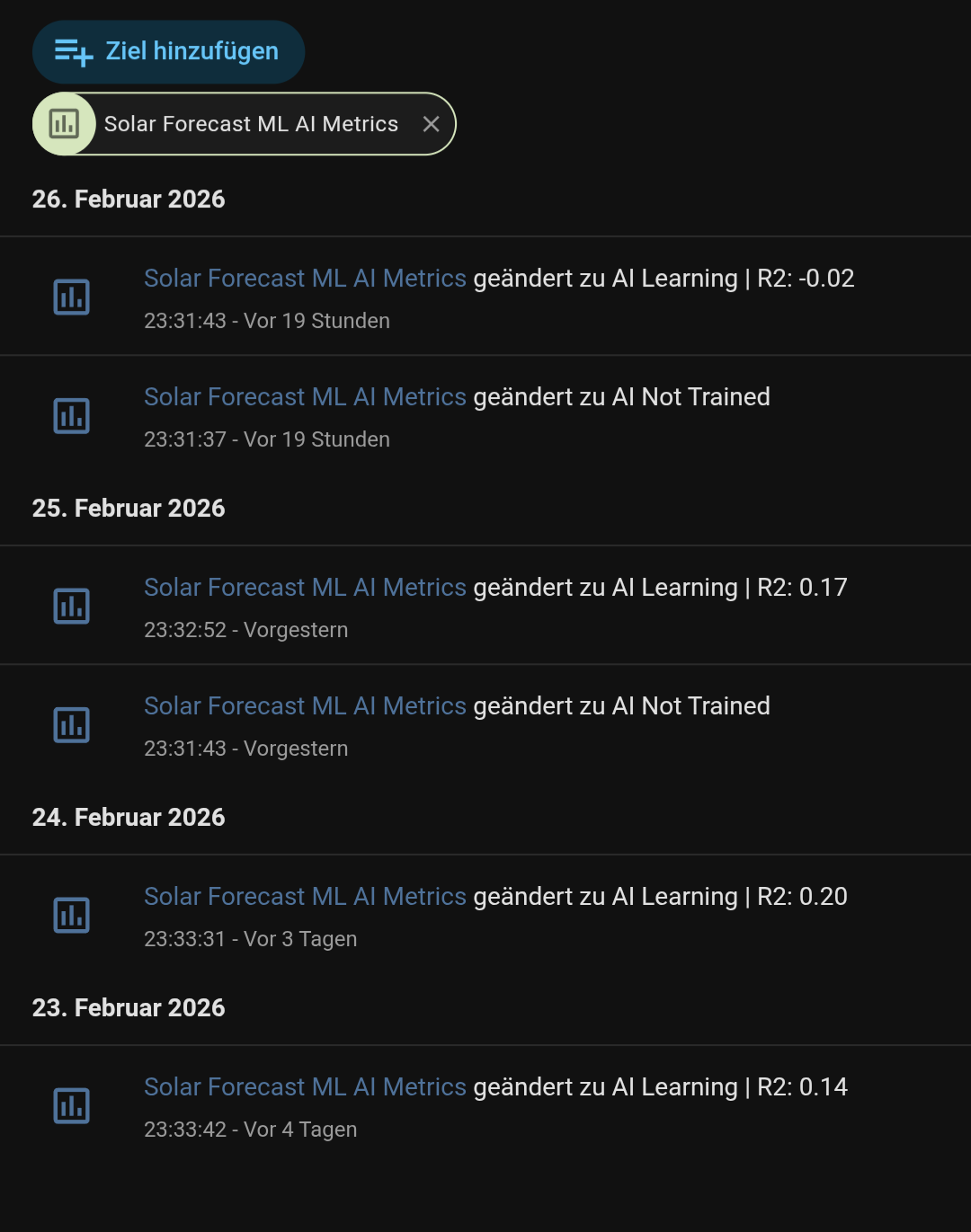Open the R2: 0.17 logbook entry
971x1232 pixels.
[305, 588]
